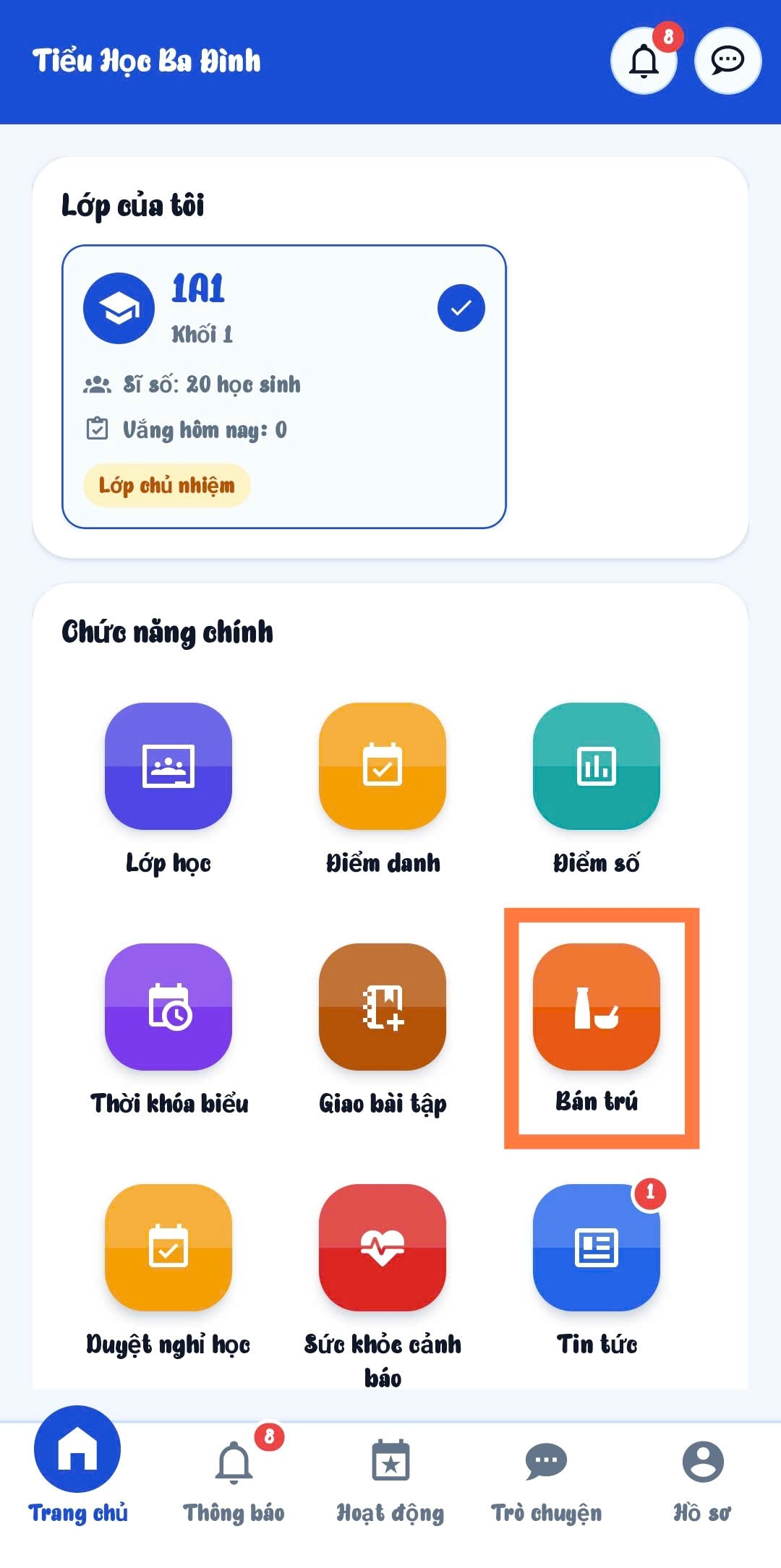The height and width of the screenshot is (1568, 781).
Task: Select the 1A1 class card
Action: (284, 387)
